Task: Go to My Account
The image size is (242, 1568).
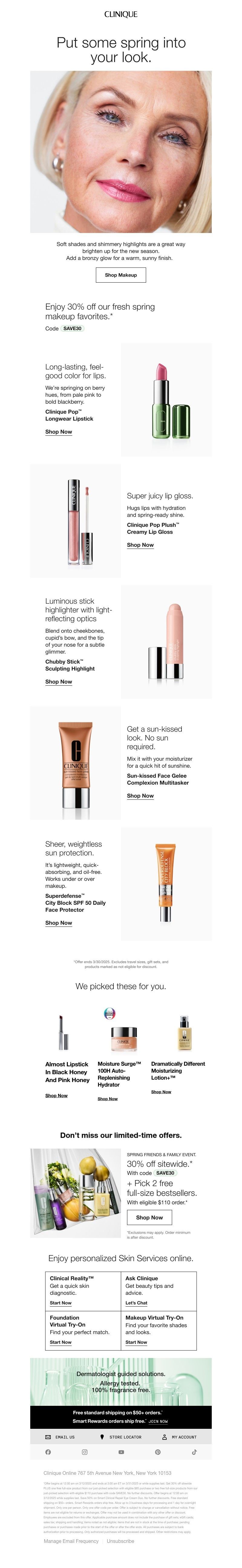Action: [x=179, y=1436]
